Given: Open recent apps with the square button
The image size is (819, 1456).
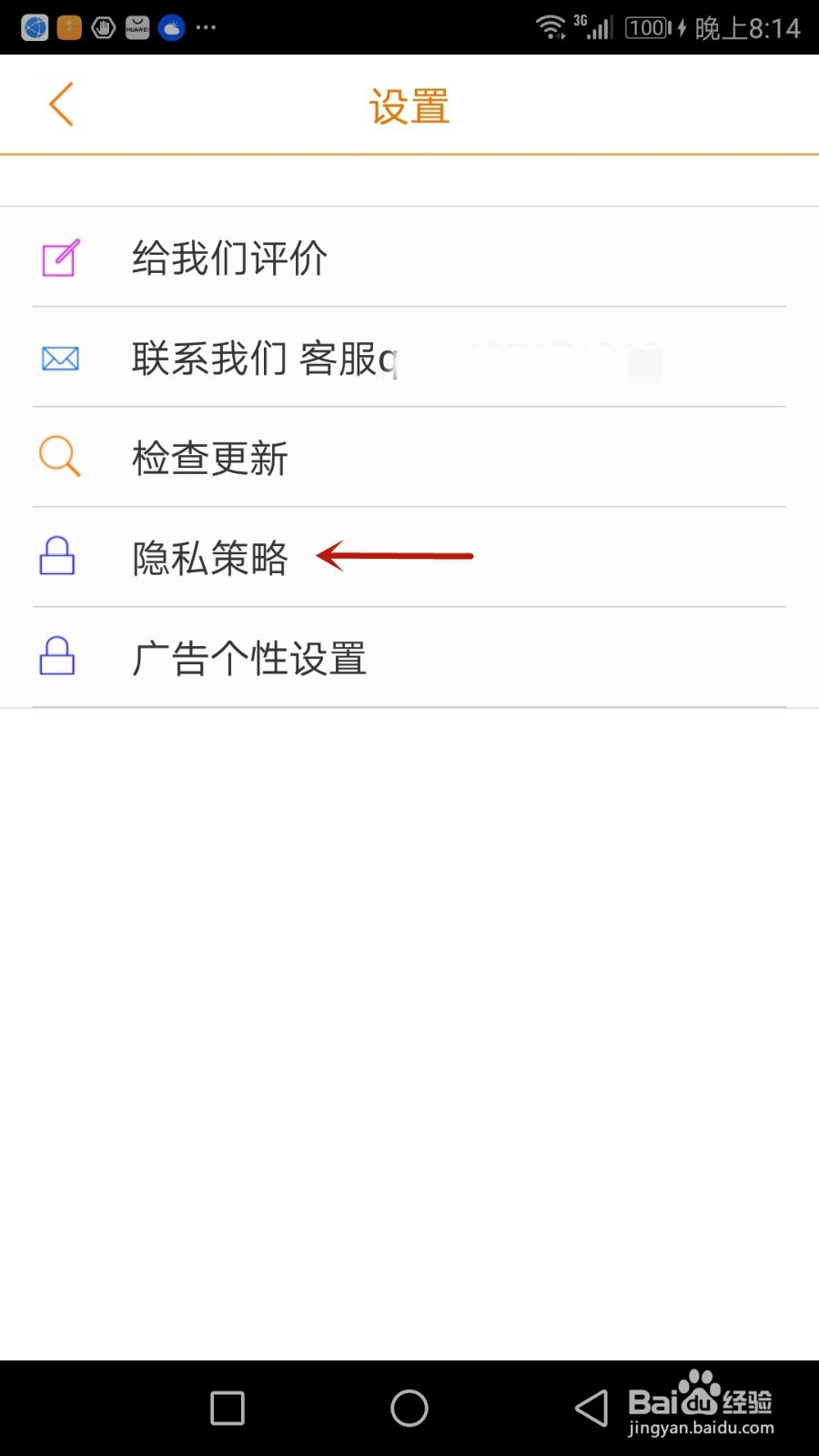Looking at the screenshot, I should click(x=227, y=1408).
